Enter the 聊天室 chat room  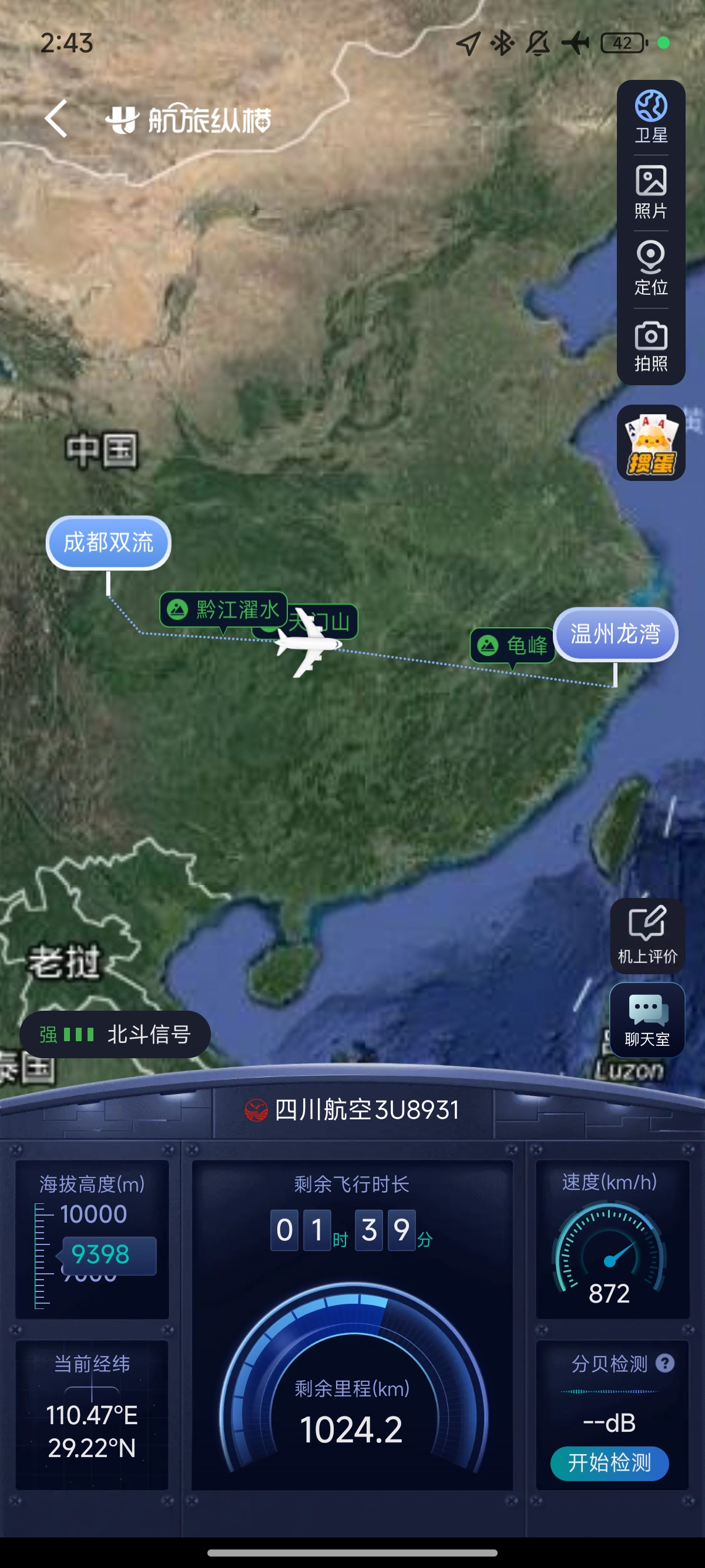[x=647, y=1019]
